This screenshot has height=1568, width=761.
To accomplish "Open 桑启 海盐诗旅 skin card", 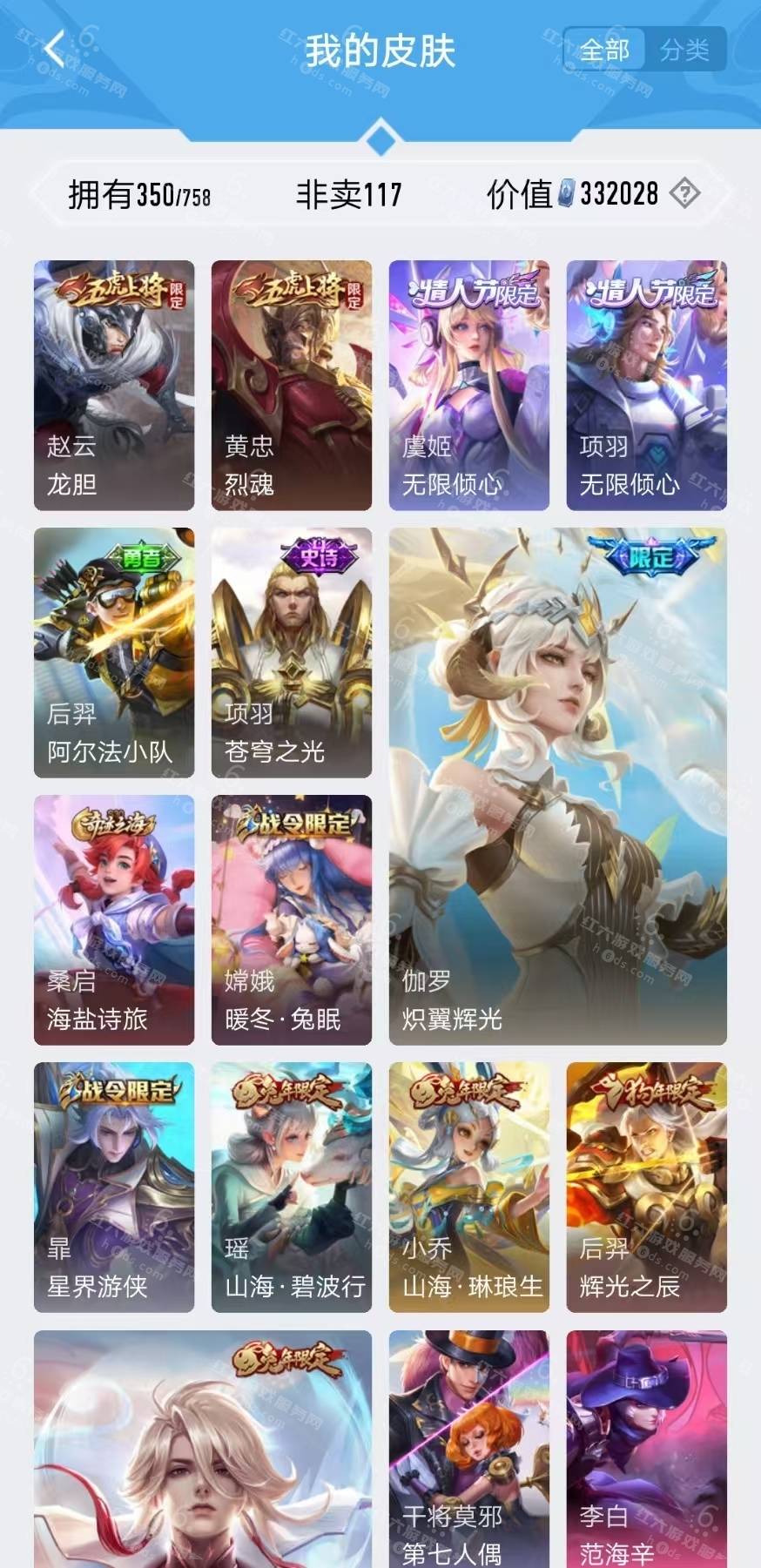I will 114,919.
